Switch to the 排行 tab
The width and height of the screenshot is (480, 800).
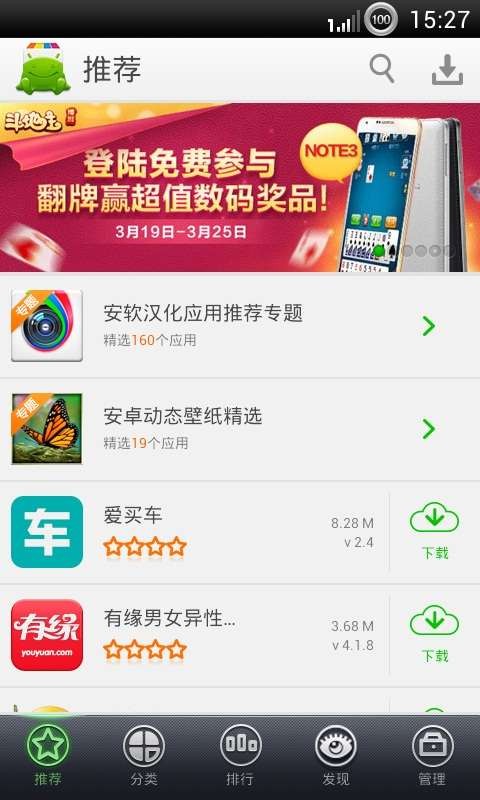240,756
